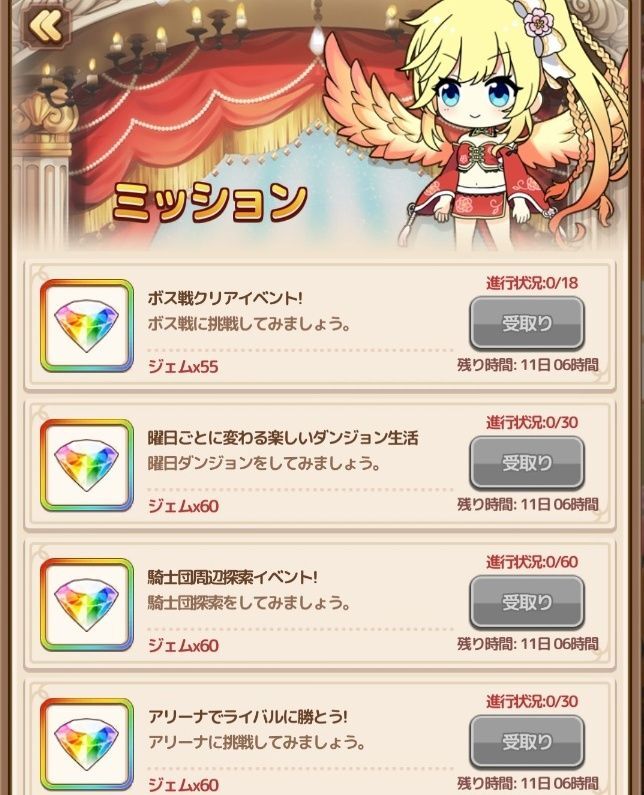
Task: Tap 受取り for the ボス戦クリアイベント mission
Action: [x=526, y=323]
